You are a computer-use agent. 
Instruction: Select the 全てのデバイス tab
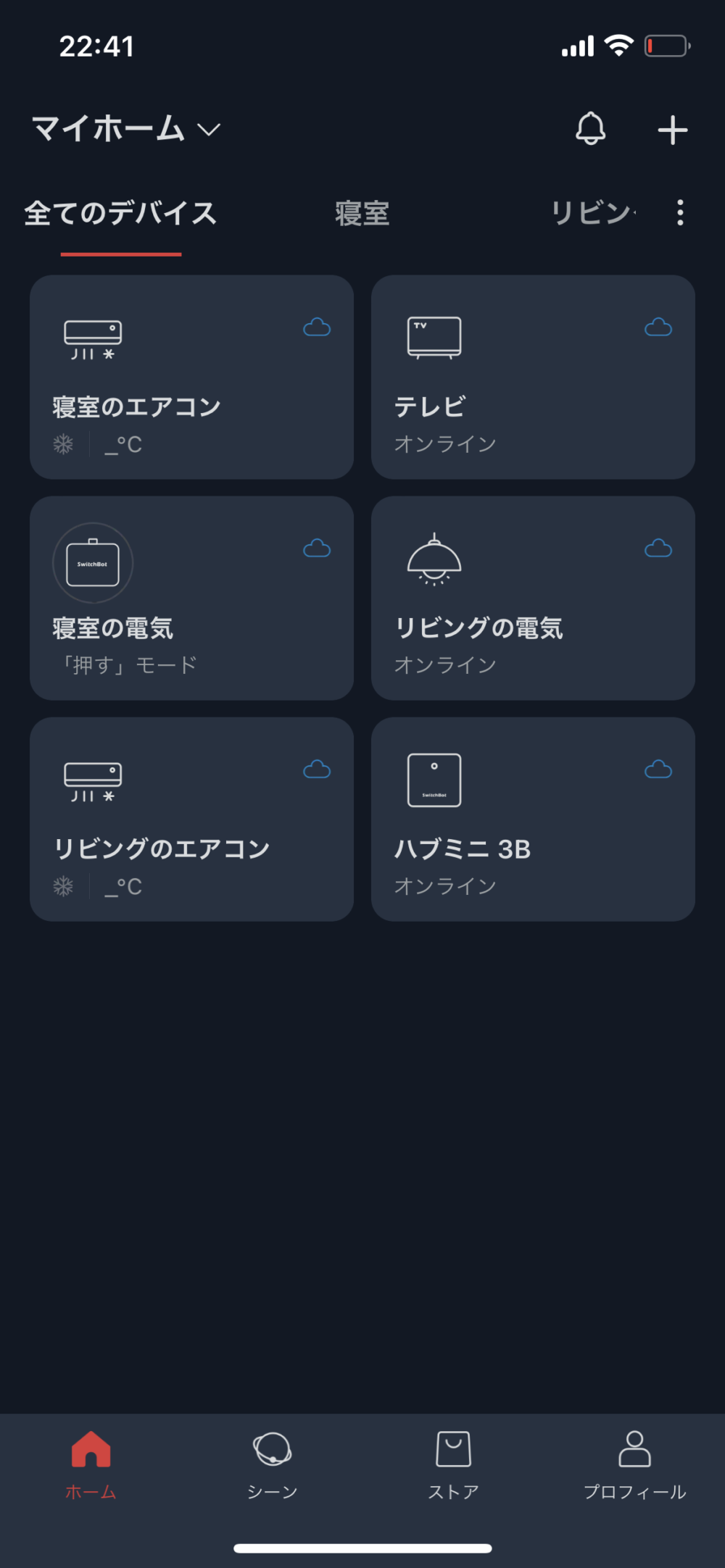click(x=120, y=214)
